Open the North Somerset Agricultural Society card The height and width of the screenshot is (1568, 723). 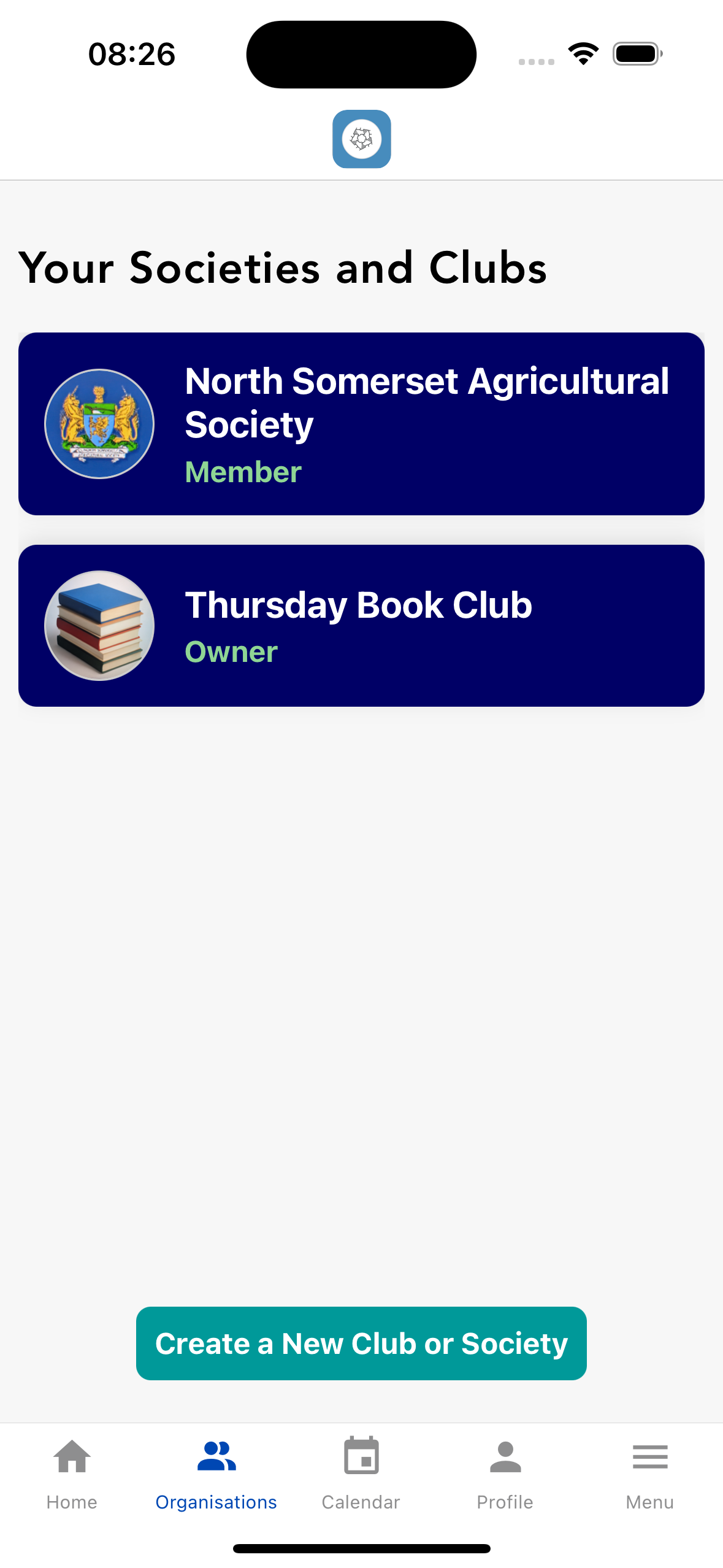pos(361,423)
